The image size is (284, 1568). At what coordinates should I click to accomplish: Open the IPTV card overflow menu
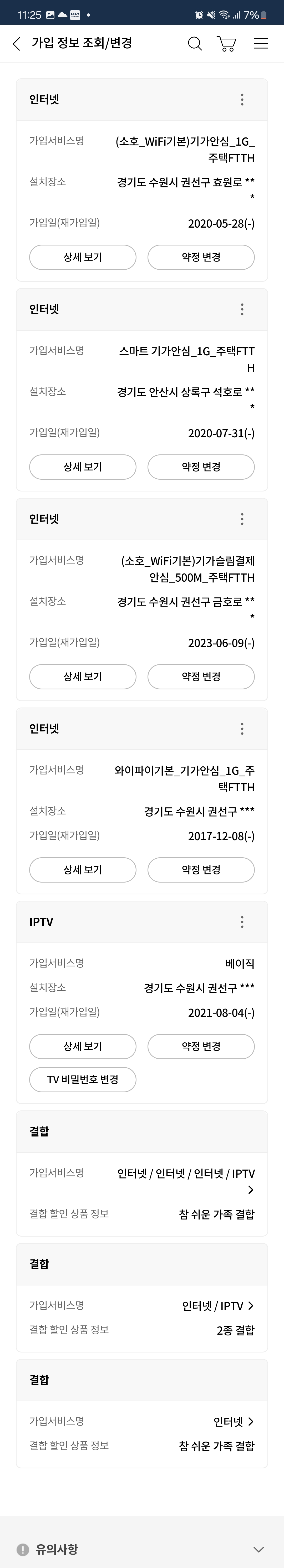pyautogui.click(x=242, y=921)
